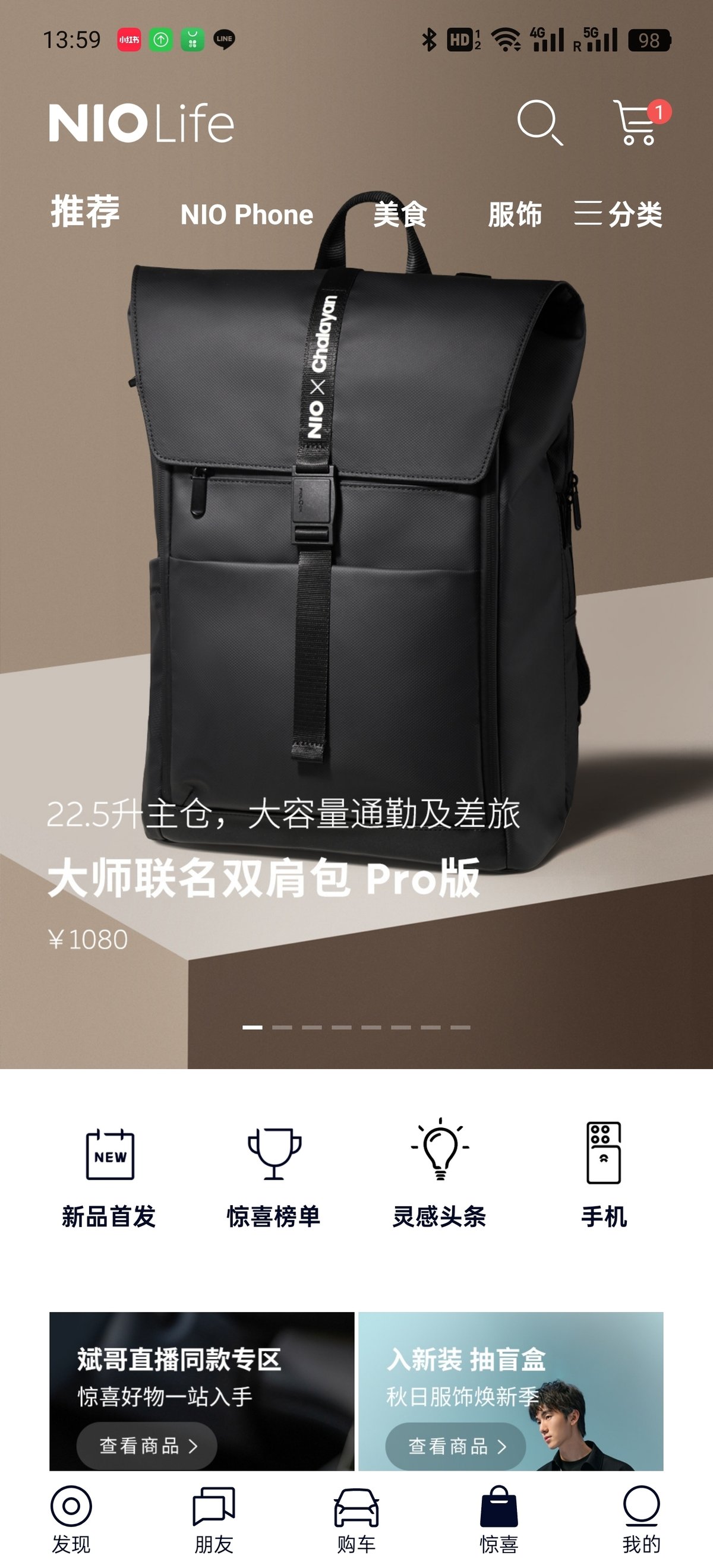713x1568 pixels.
Task: Open the 我的 profile tab
Action: pyautogui.click(x=641, y=1519)
